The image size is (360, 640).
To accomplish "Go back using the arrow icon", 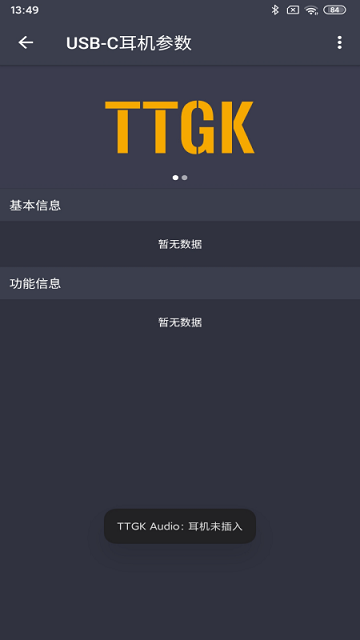I will [x=26, y=42].
